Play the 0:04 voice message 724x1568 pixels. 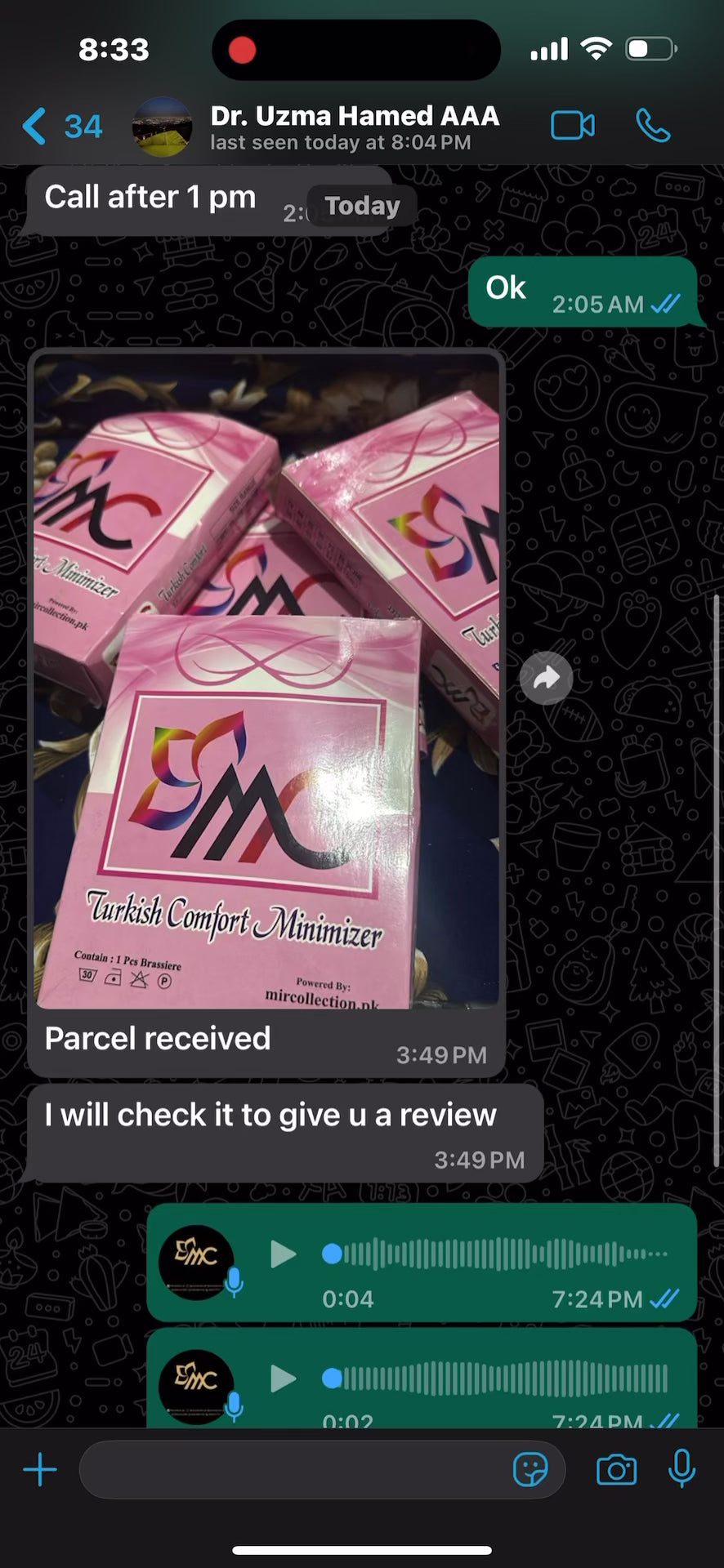[x=283, y=1254]
